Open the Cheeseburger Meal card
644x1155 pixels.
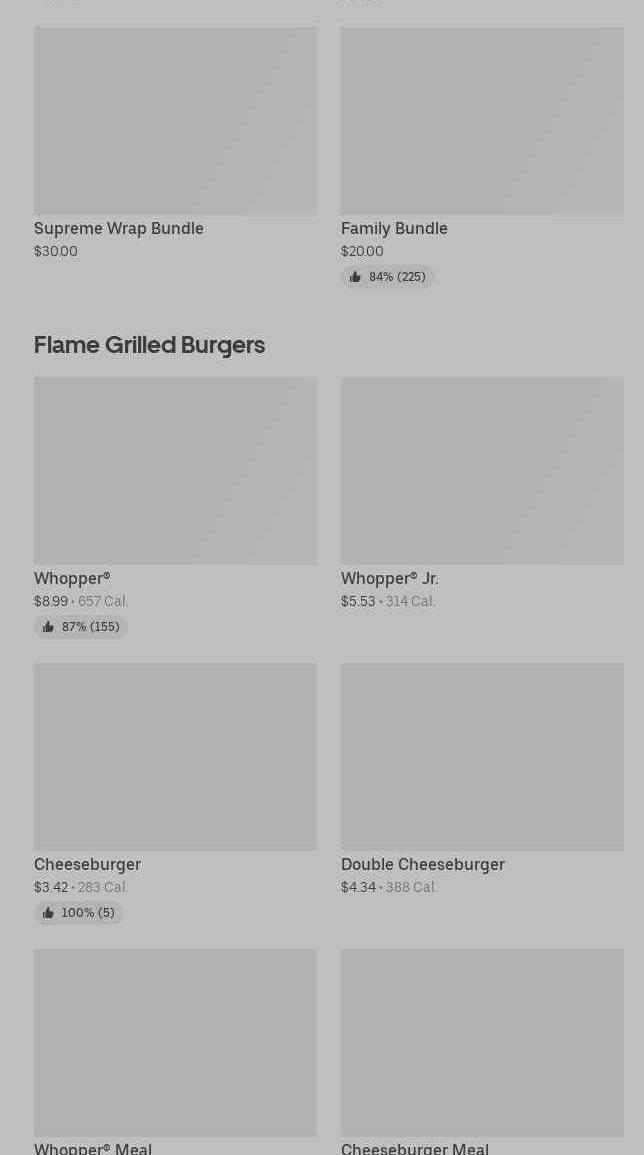coord(482,1043)
